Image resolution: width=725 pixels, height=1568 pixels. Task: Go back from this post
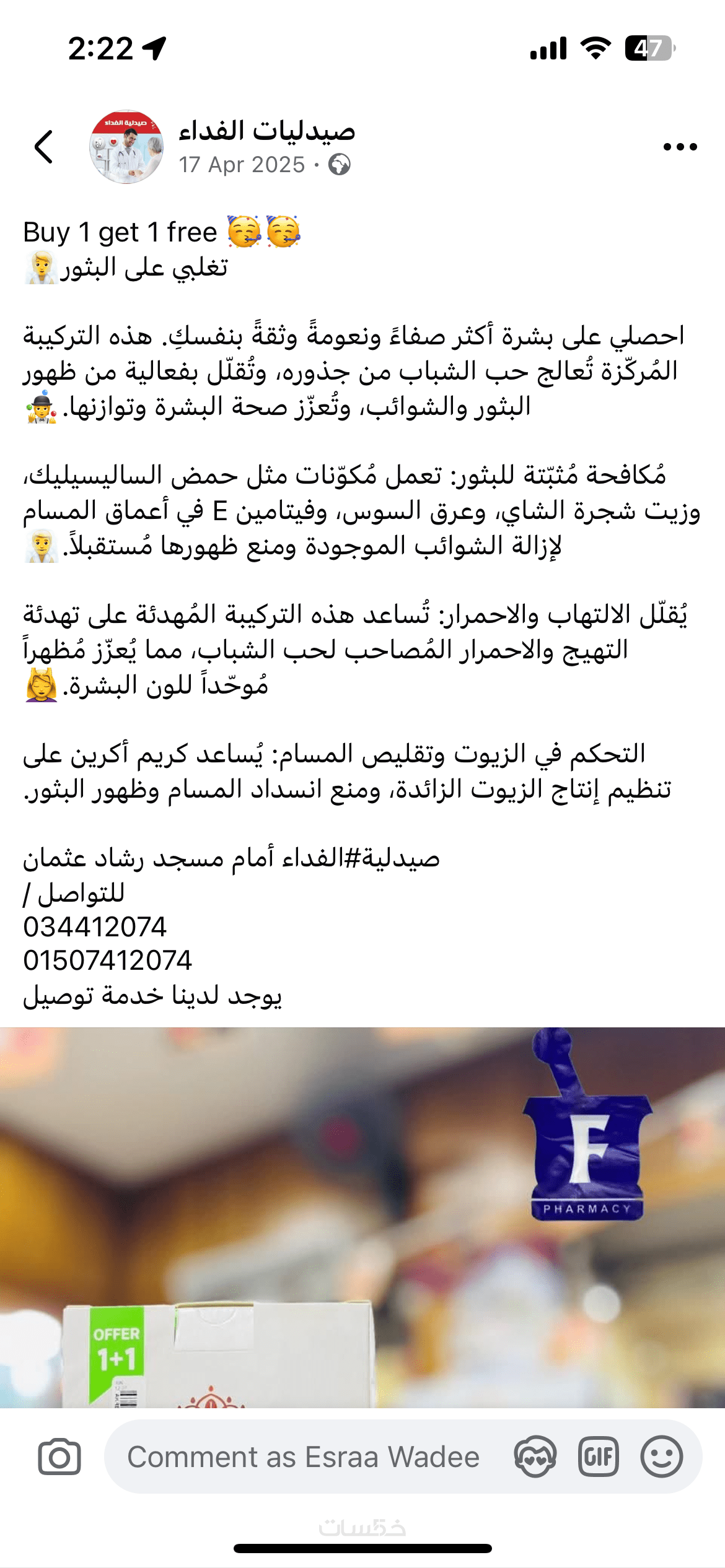click(44, 147)
